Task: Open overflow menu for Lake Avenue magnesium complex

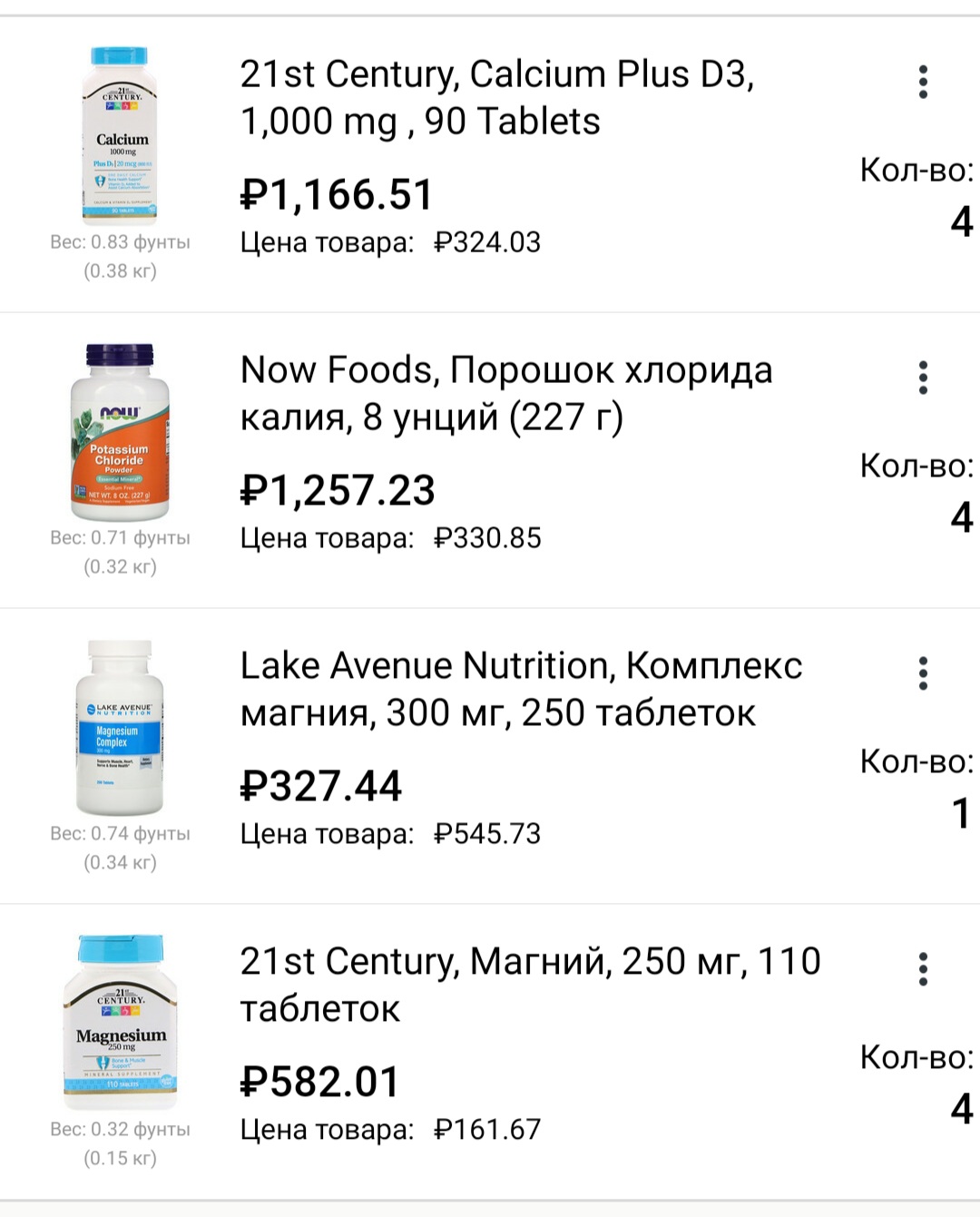Action: [923, 673]
